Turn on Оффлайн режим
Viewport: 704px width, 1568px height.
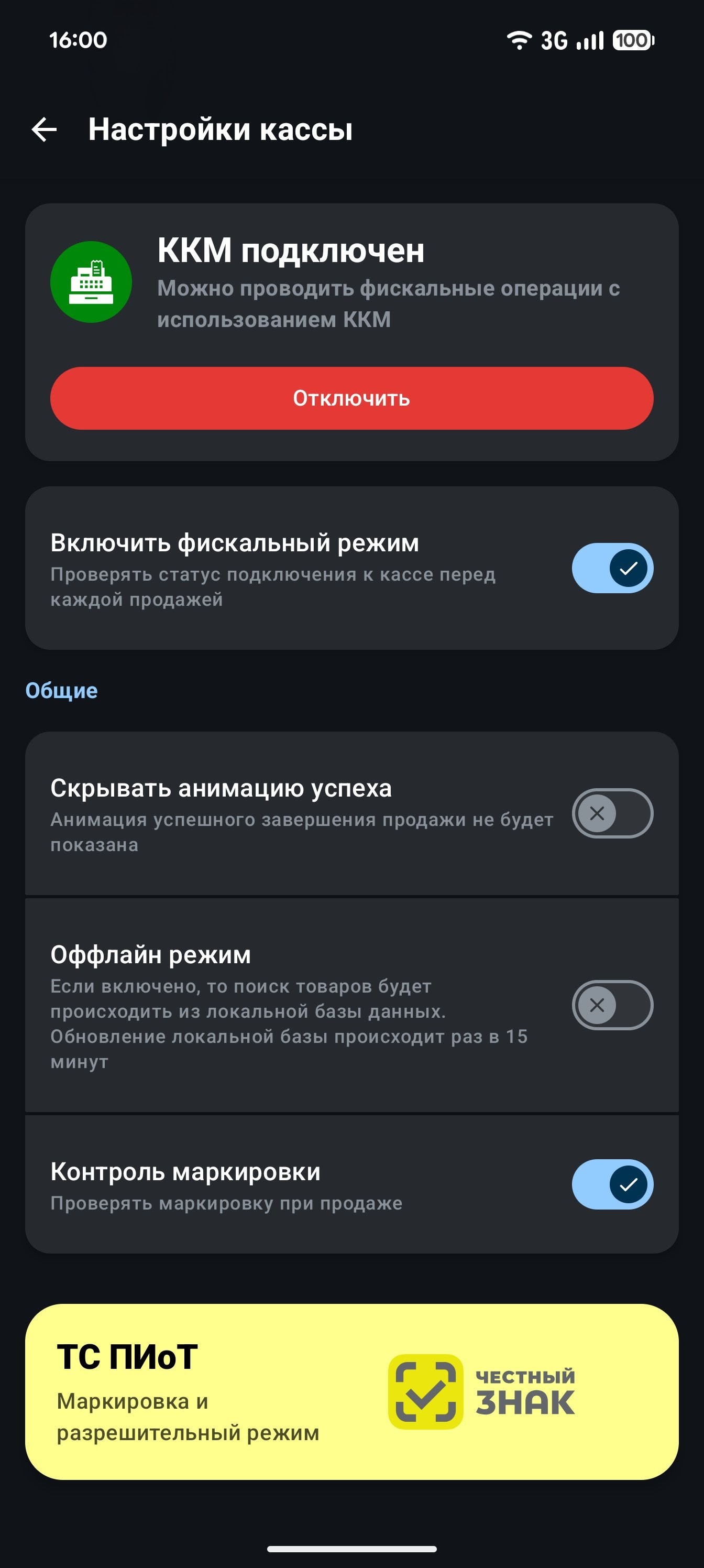coord(612,1005)
